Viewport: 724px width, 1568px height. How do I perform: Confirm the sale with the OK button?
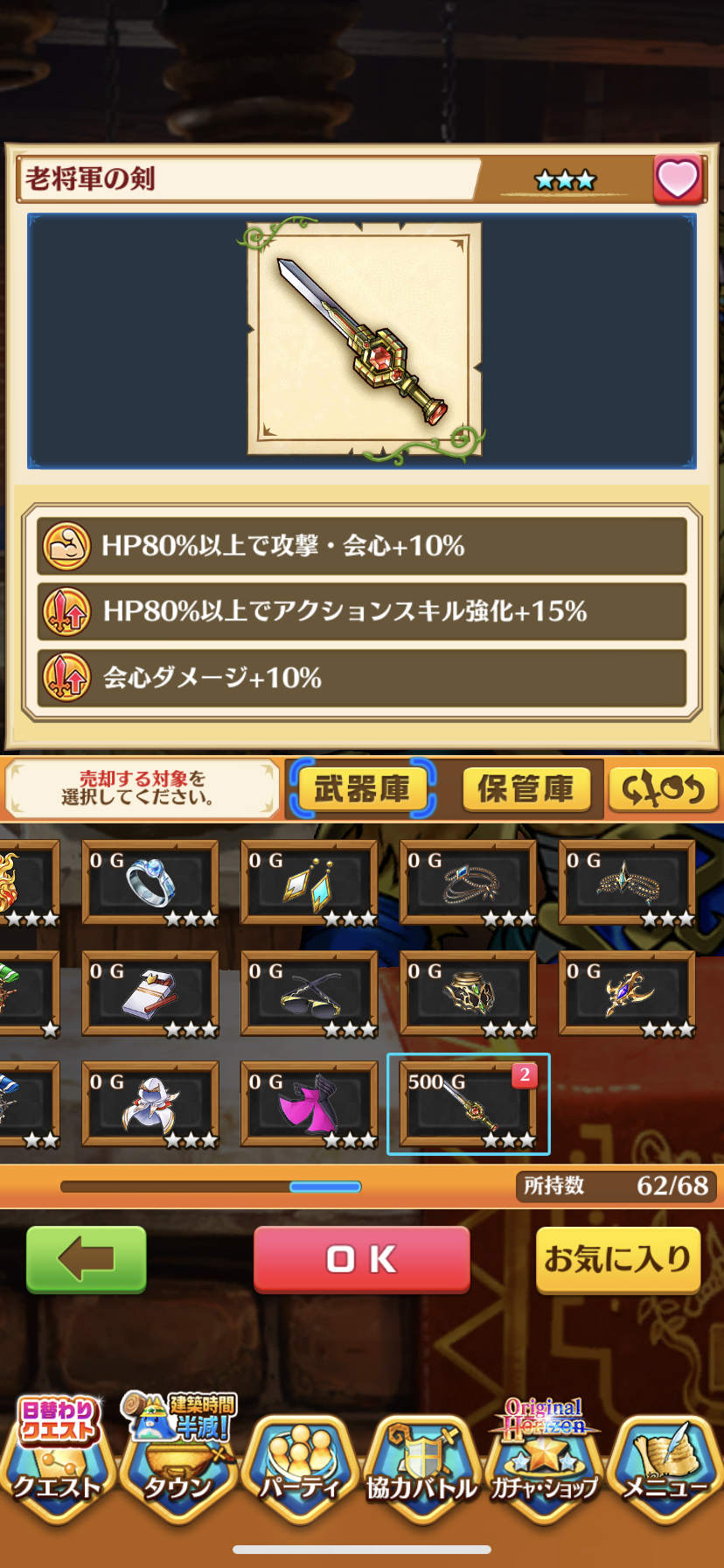click(x=362, y=1259)
